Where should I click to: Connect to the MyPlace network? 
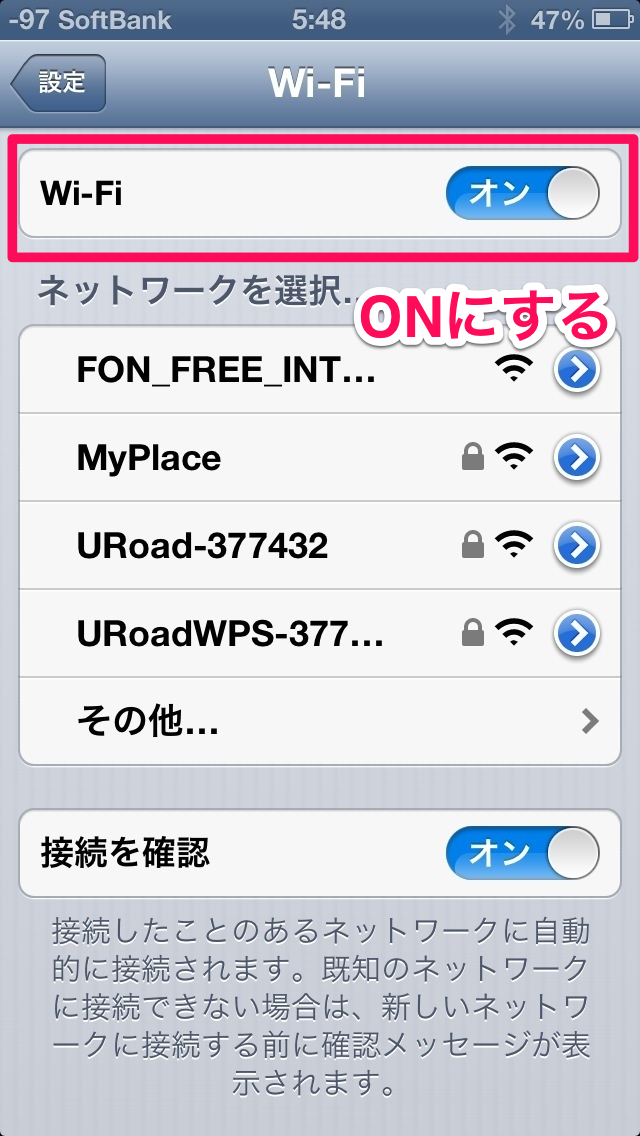(x=150, y=458)
